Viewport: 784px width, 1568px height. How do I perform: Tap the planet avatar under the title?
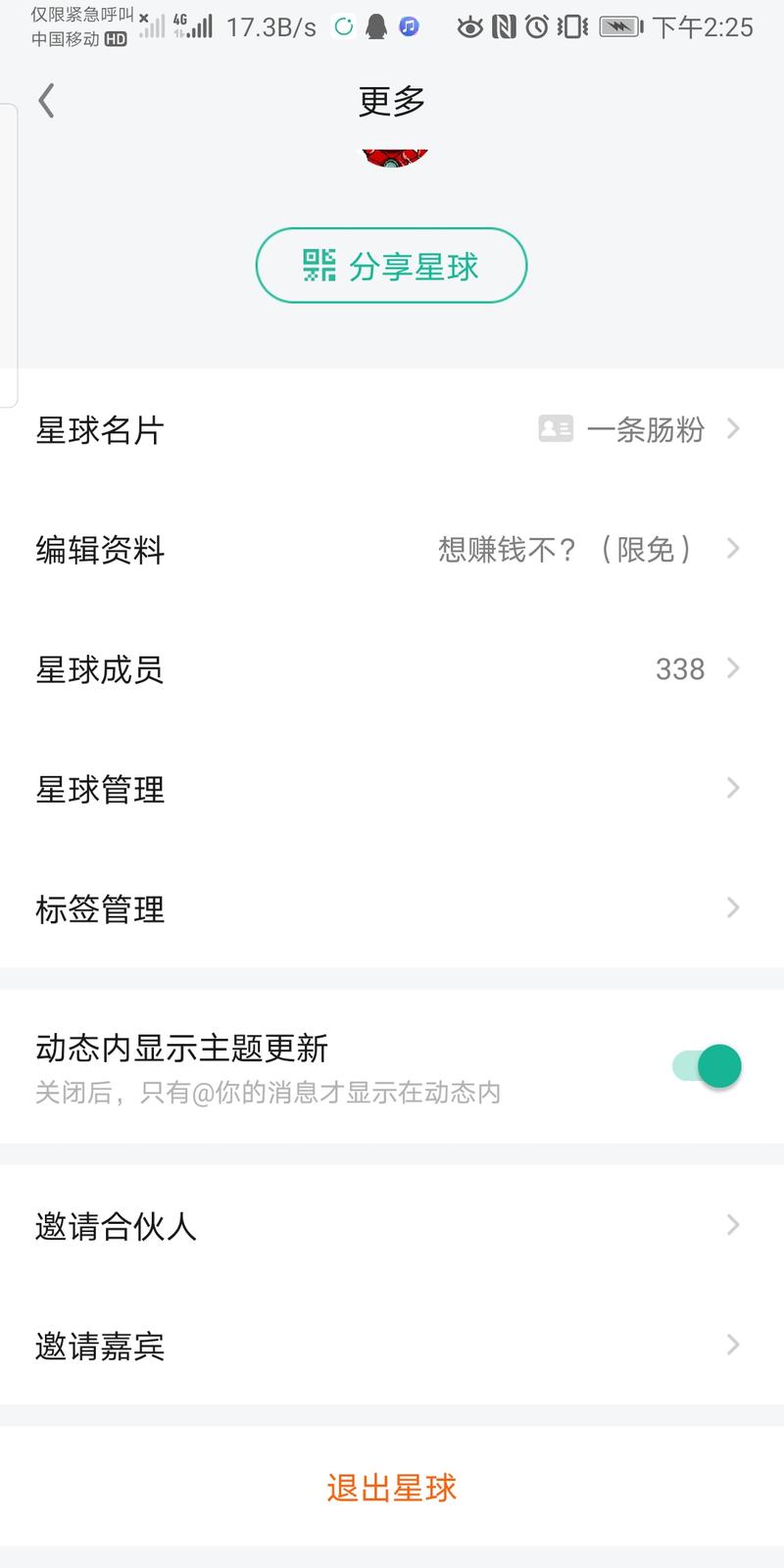click(x=392, y=157)
